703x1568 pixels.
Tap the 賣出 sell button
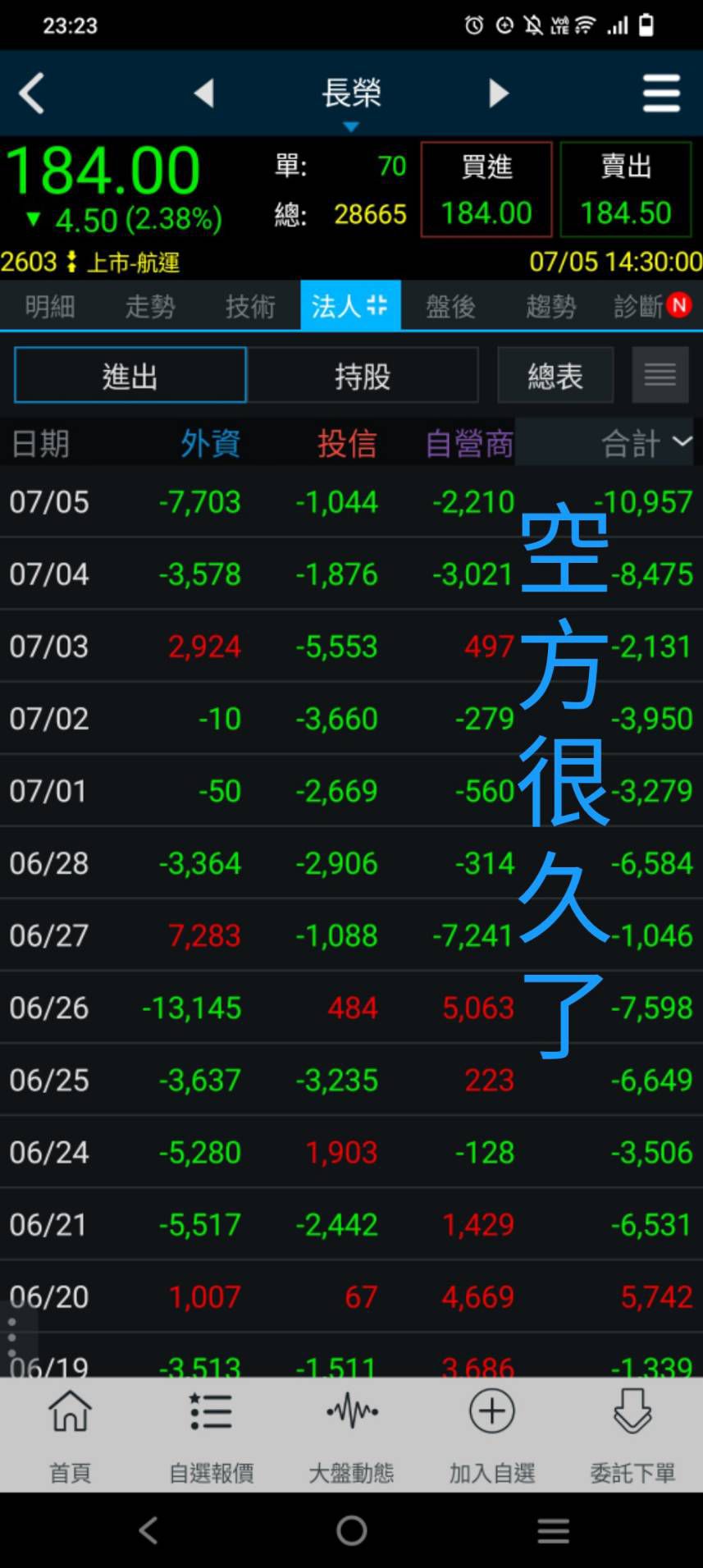point(626,190)
